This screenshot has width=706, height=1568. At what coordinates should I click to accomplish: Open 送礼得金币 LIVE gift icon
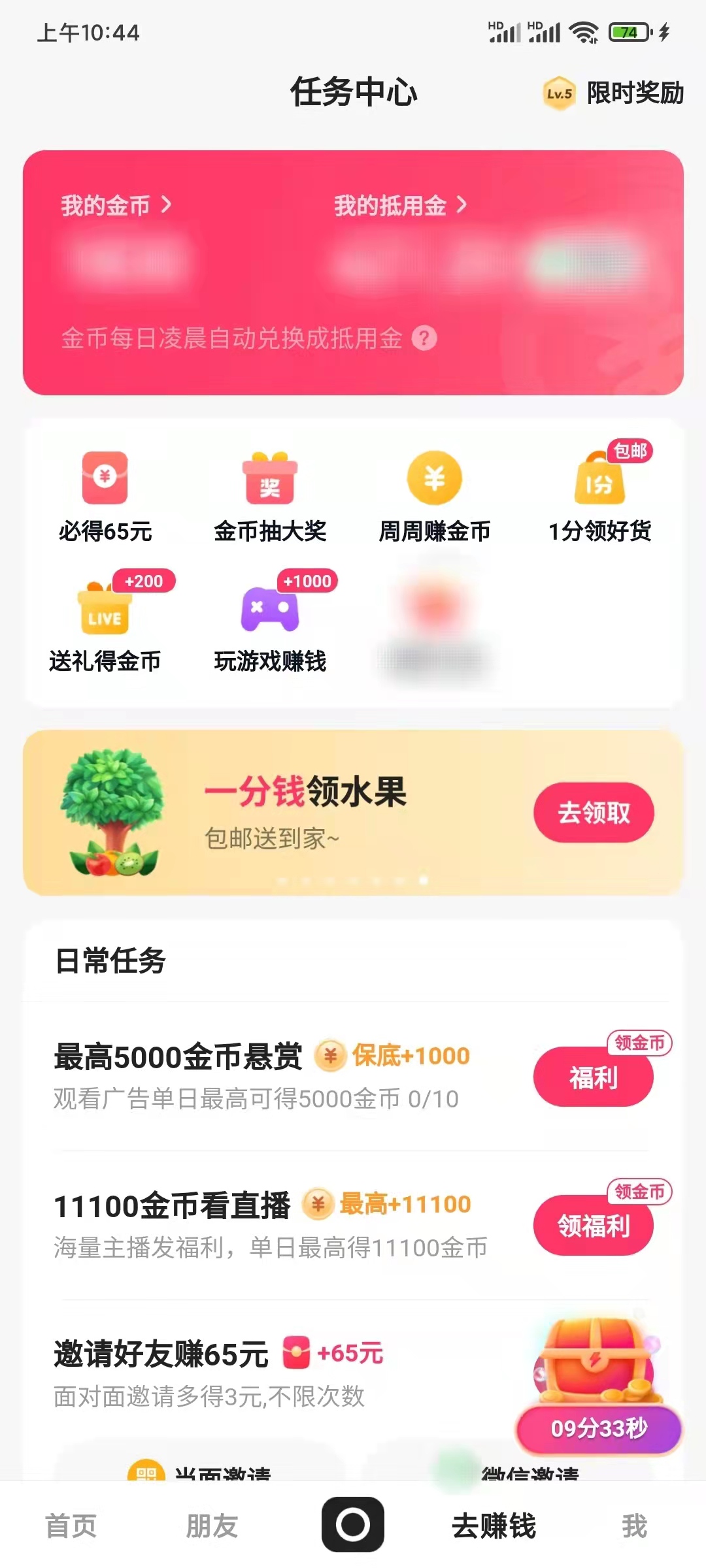point(105,613)
